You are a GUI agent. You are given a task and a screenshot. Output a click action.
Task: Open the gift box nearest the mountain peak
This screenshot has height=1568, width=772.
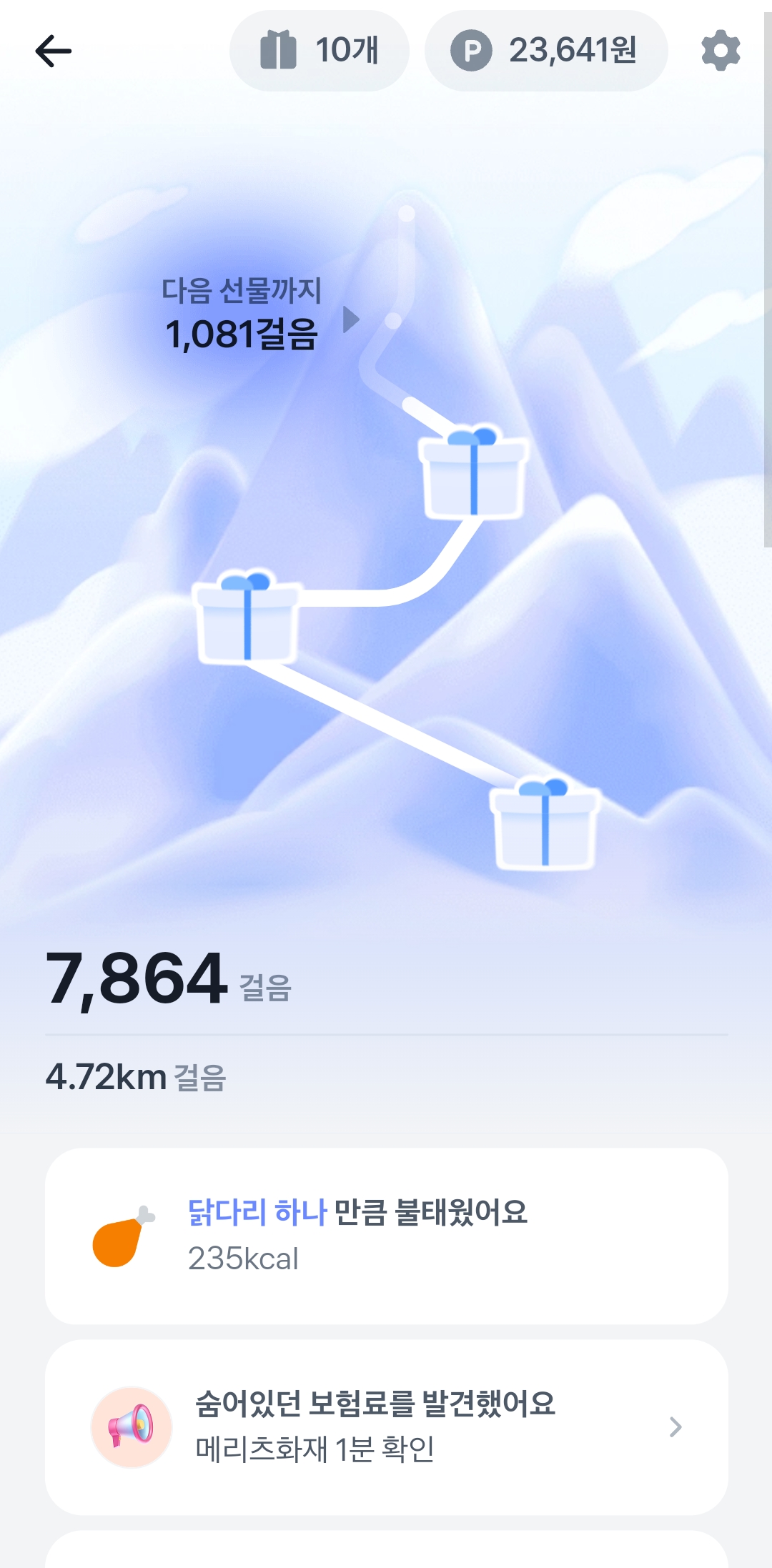473,472
